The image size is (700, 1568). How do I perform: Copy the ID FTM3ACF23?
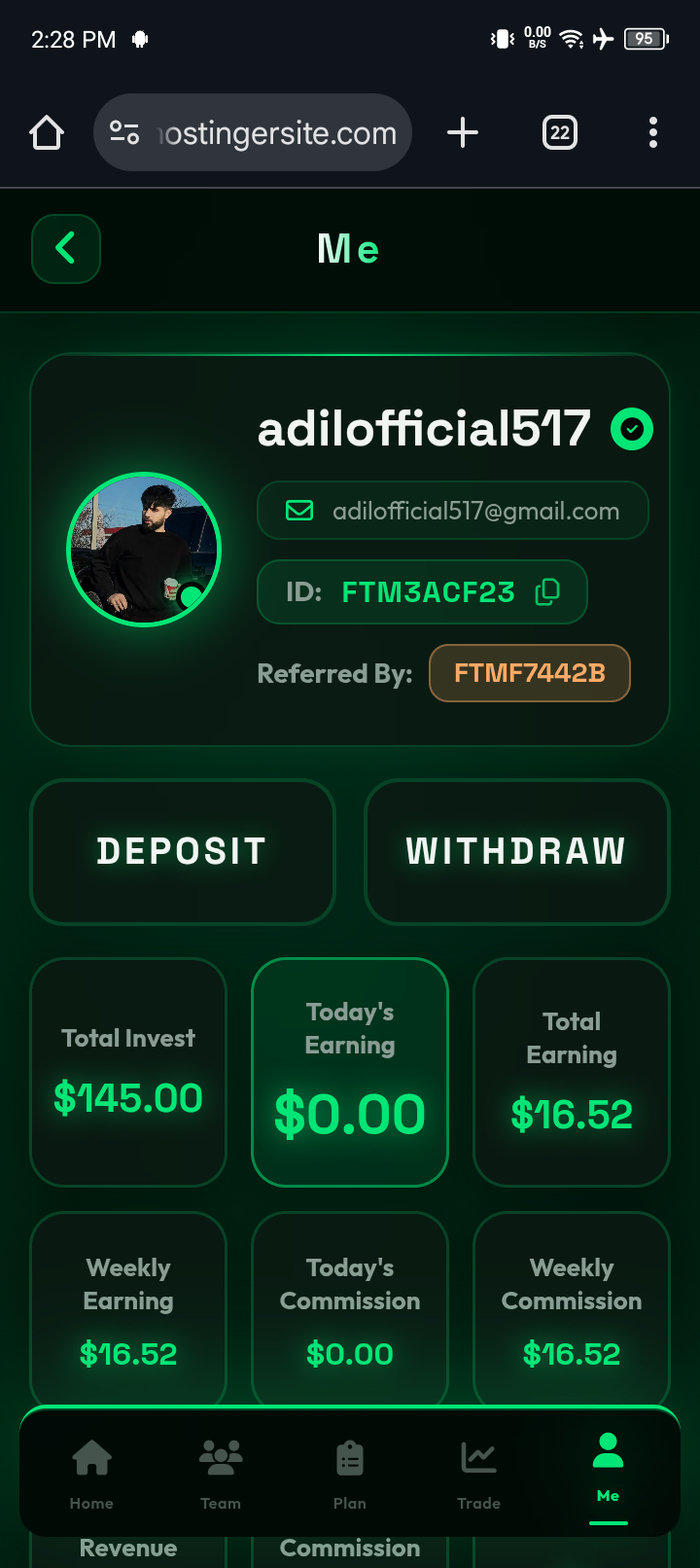click(547, 591)
